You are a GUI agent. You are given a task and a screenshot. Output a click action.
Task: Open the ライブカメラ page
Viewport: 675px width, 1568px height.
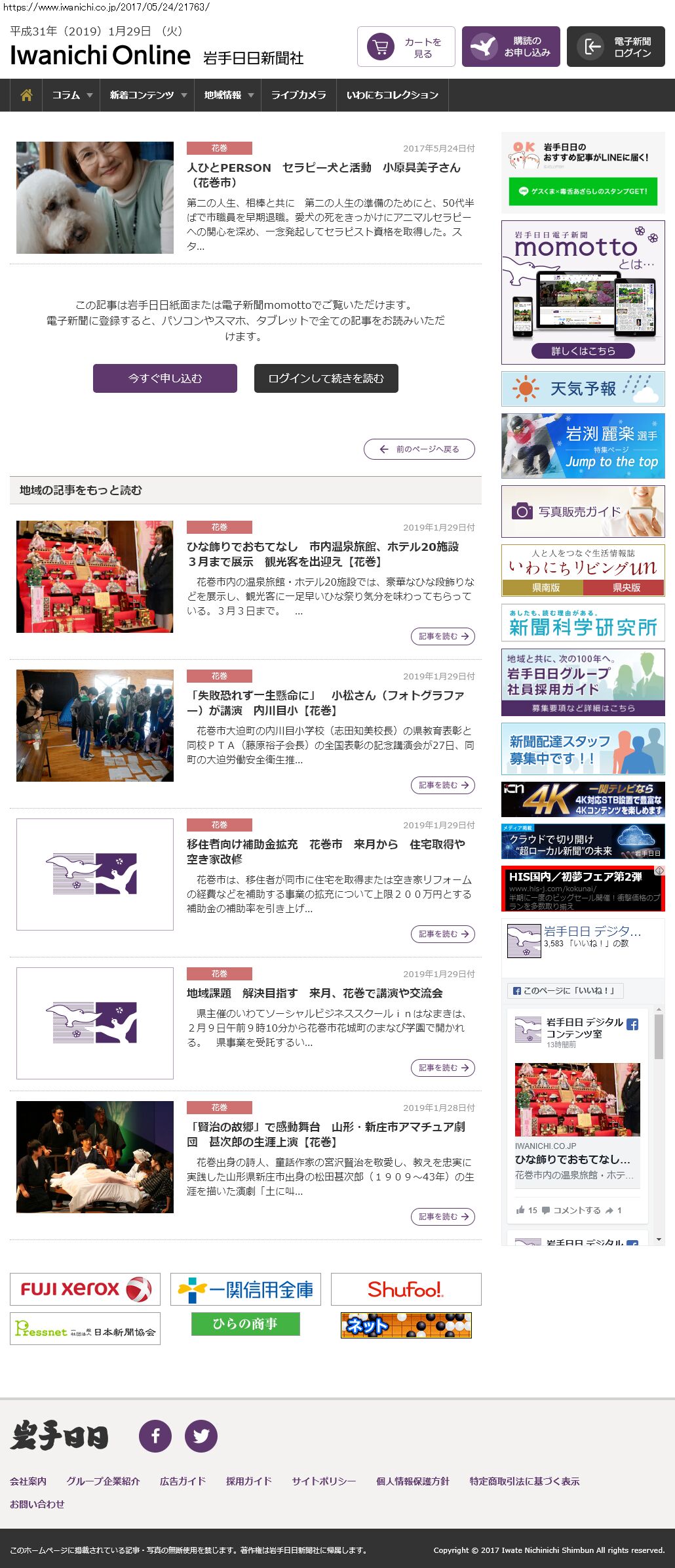[x=298, y=95]
